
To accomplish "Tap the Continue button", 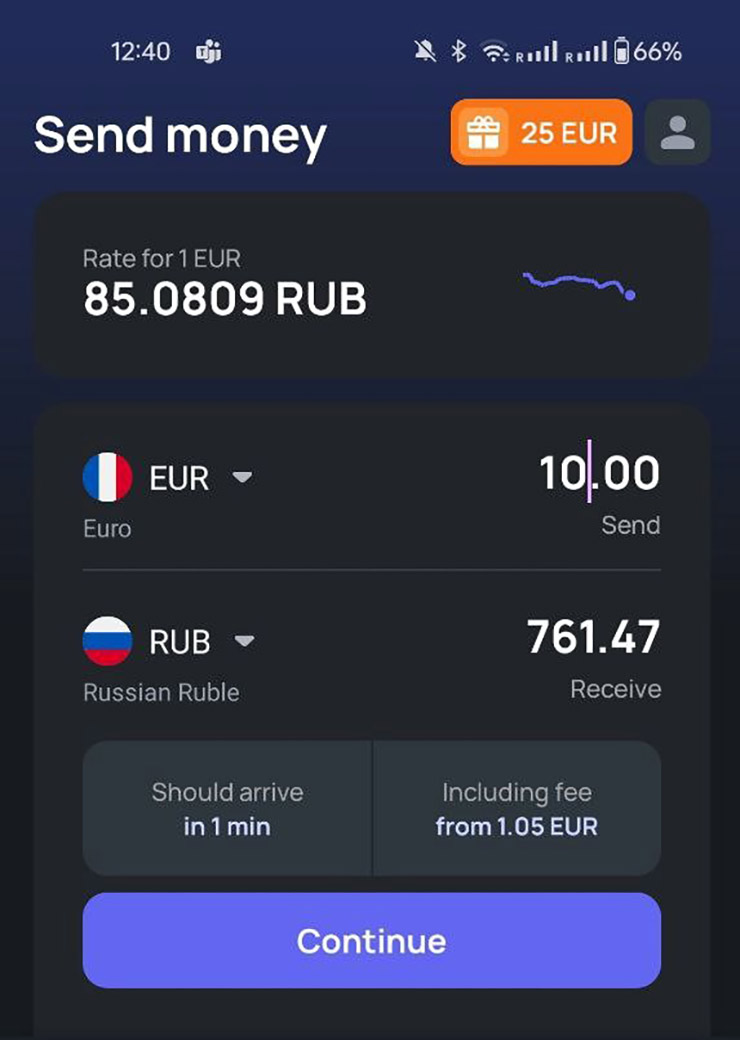I will point(371,940).
